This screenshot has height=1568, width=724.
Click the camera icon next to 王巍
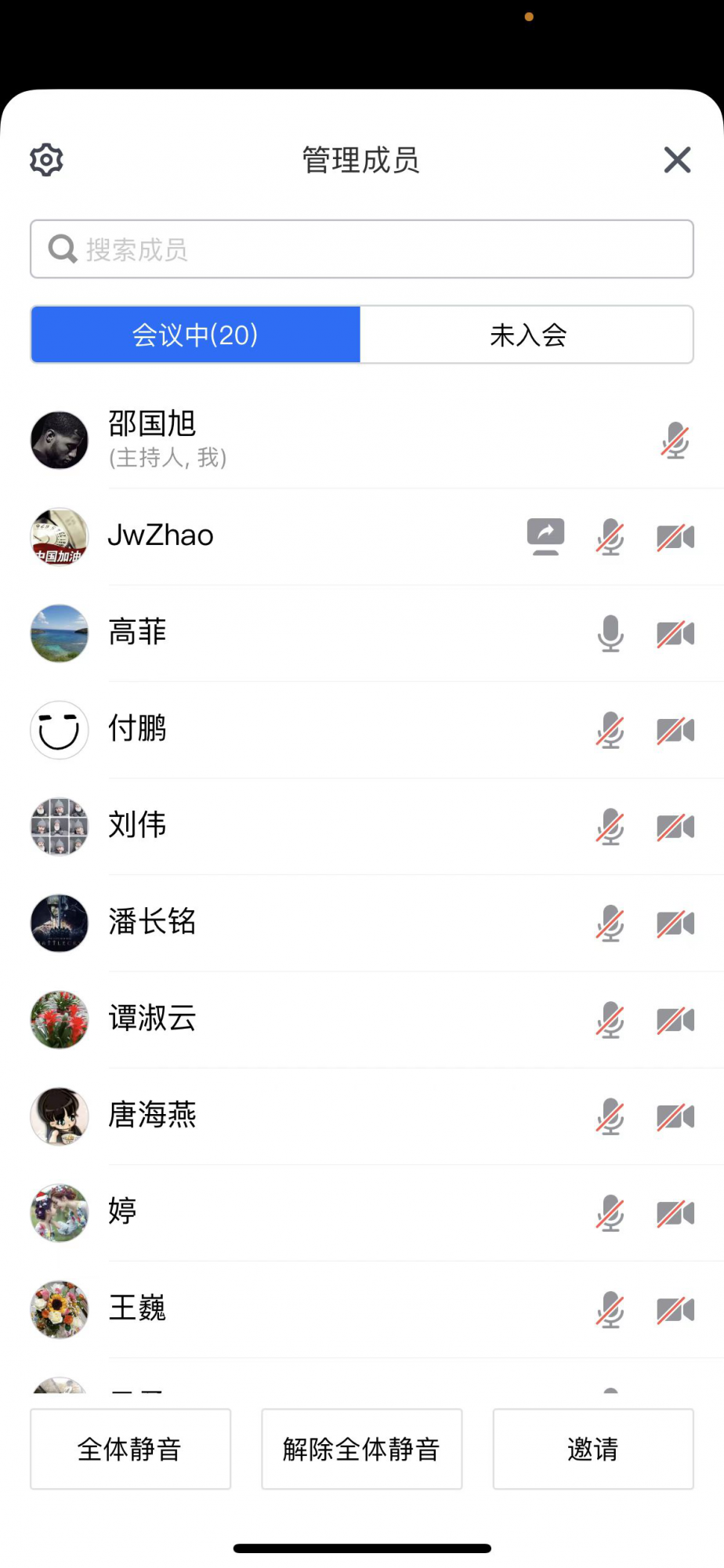click(x=675, y=1310)
